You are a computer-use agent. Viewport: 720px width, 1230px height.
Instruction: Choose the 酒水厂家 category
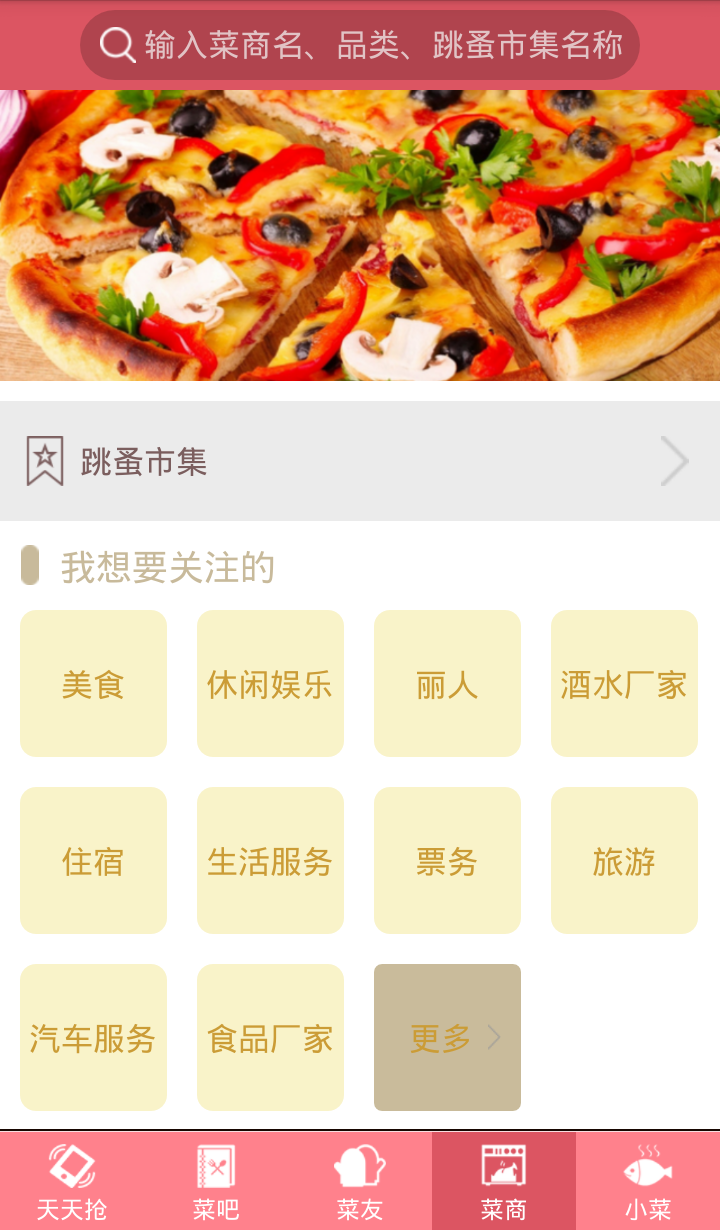tap(623, 683)
